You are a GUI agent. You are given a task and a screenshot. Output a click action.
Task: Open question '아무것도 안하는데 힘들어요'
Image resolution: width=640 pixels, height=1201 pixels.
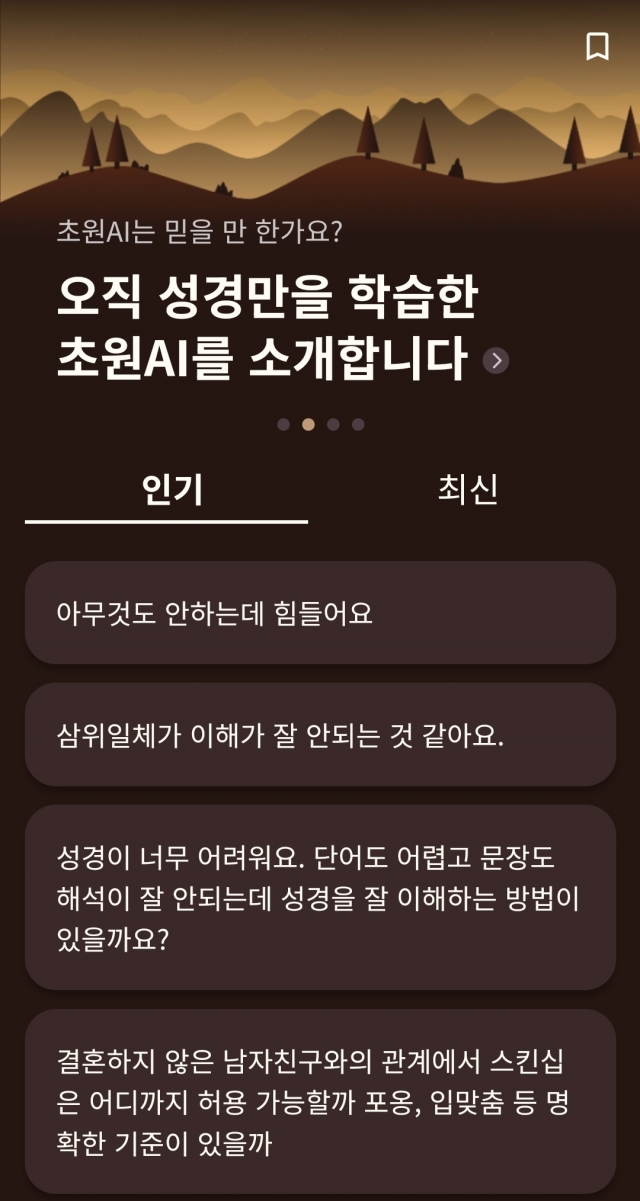320,613
